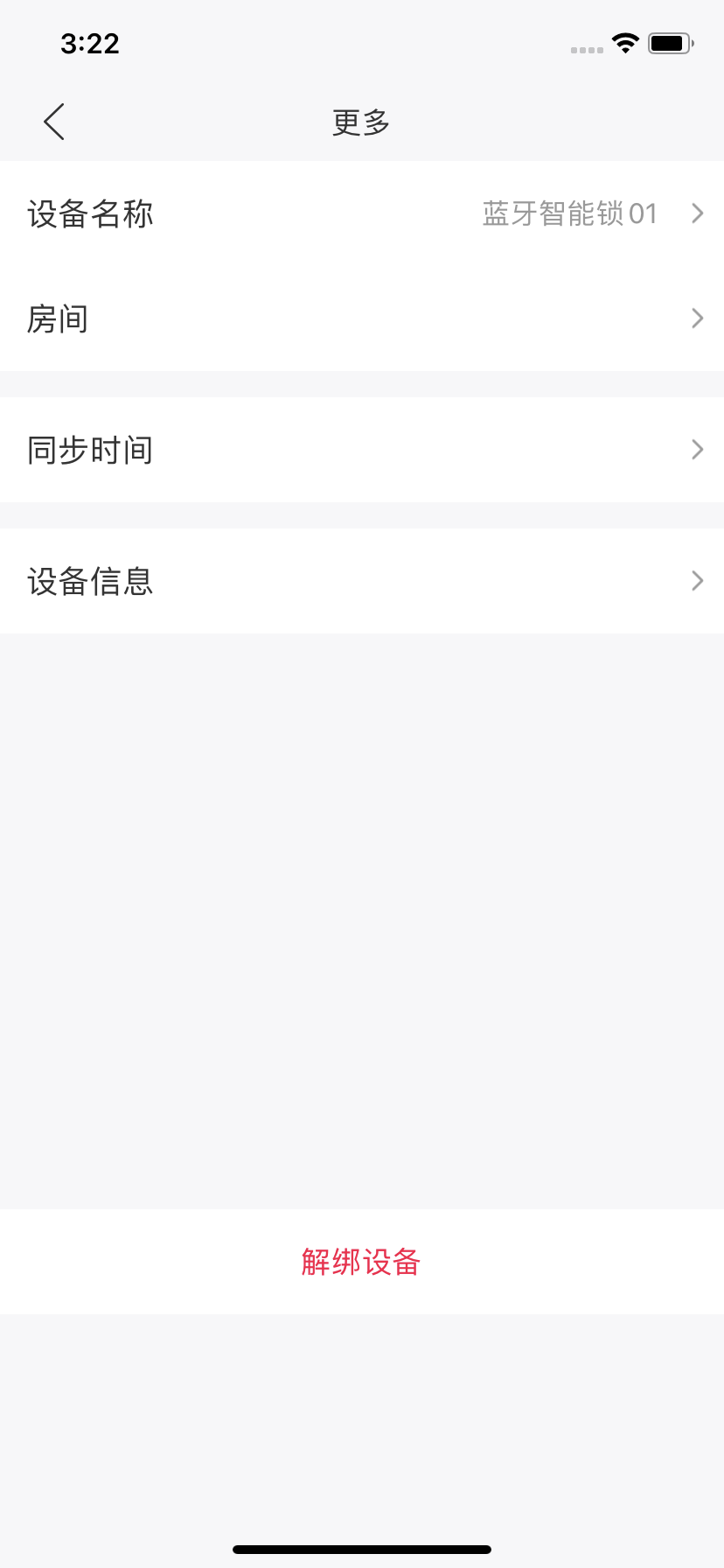This screenshot has height=1568, width=724.
Task: Select the 同步时间 row
Action: tap(362, 450)
